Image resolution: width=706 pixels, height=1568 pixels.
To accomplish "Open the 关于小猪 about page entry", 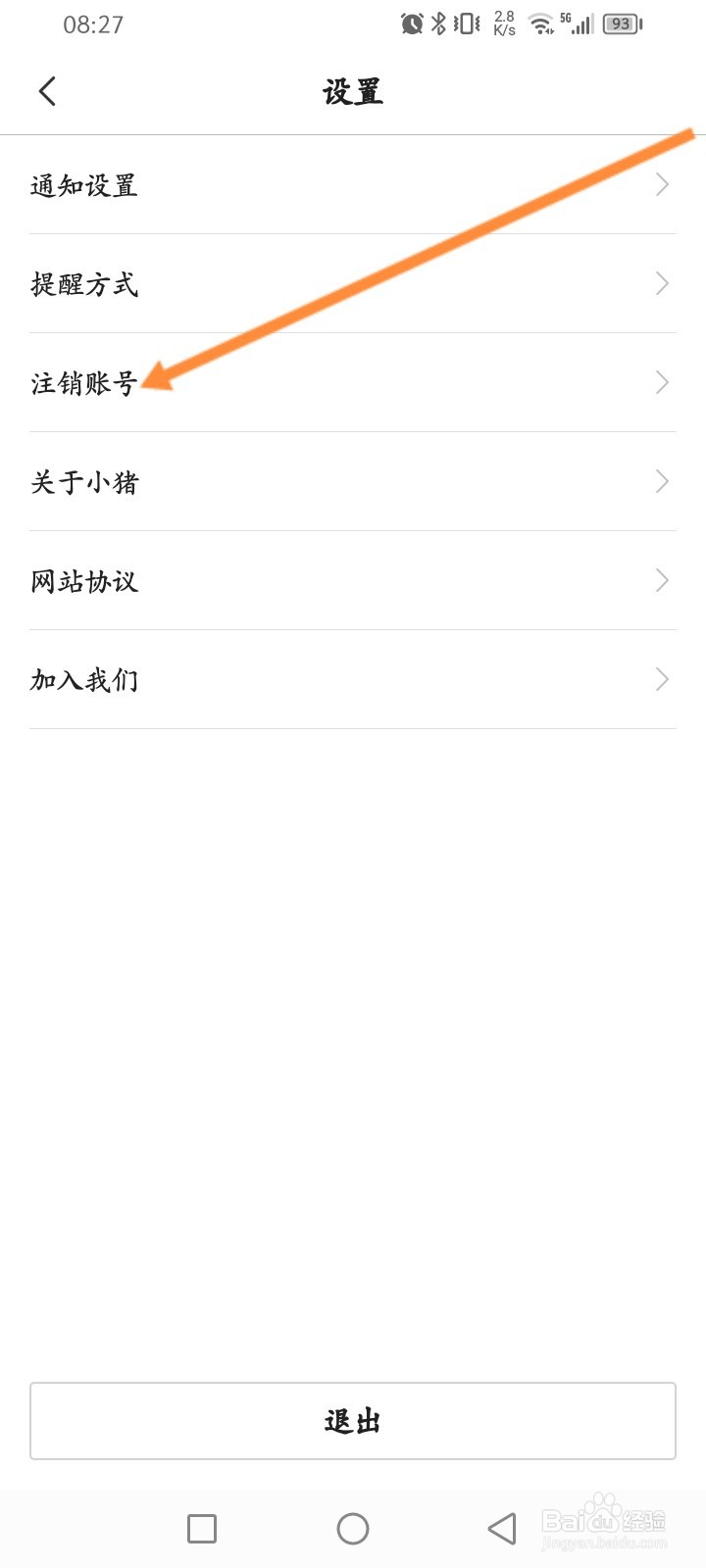I will (x=84, y=481).
